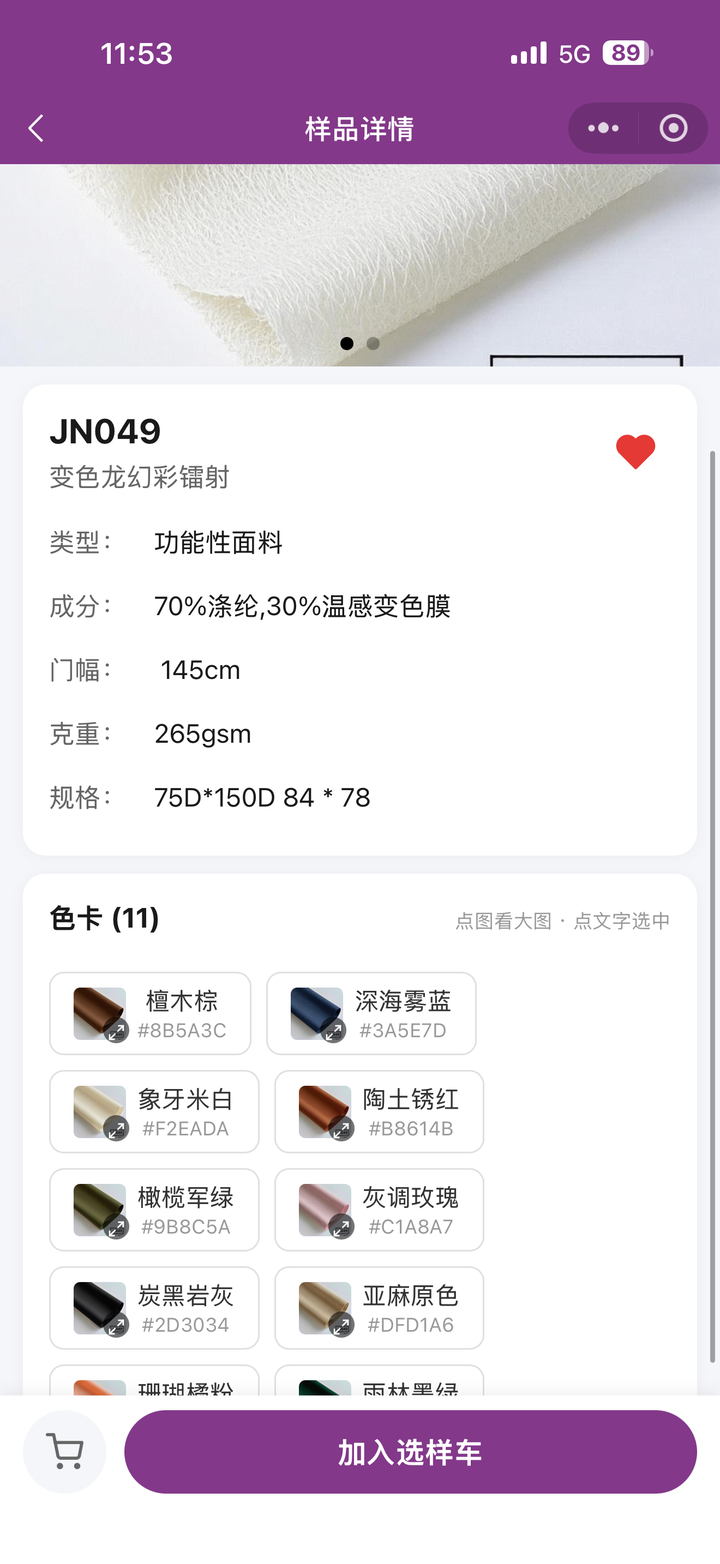This screenshot has height=1564, width=720.
Task: Open the ••• mini program menu
Action: [601, 128]
